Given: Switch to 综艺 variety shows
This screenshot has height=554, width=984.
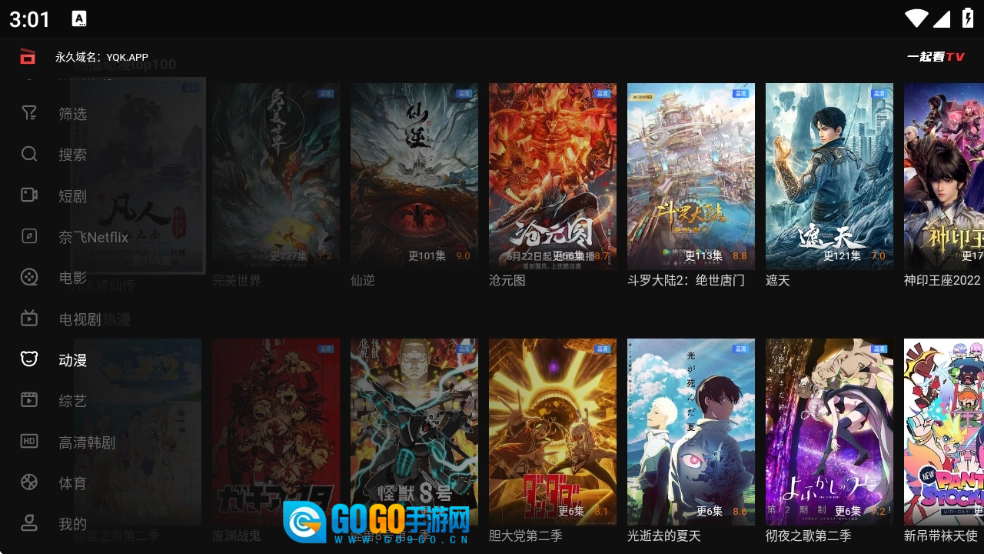Looking at the screenshot, I should pos(72,401).
